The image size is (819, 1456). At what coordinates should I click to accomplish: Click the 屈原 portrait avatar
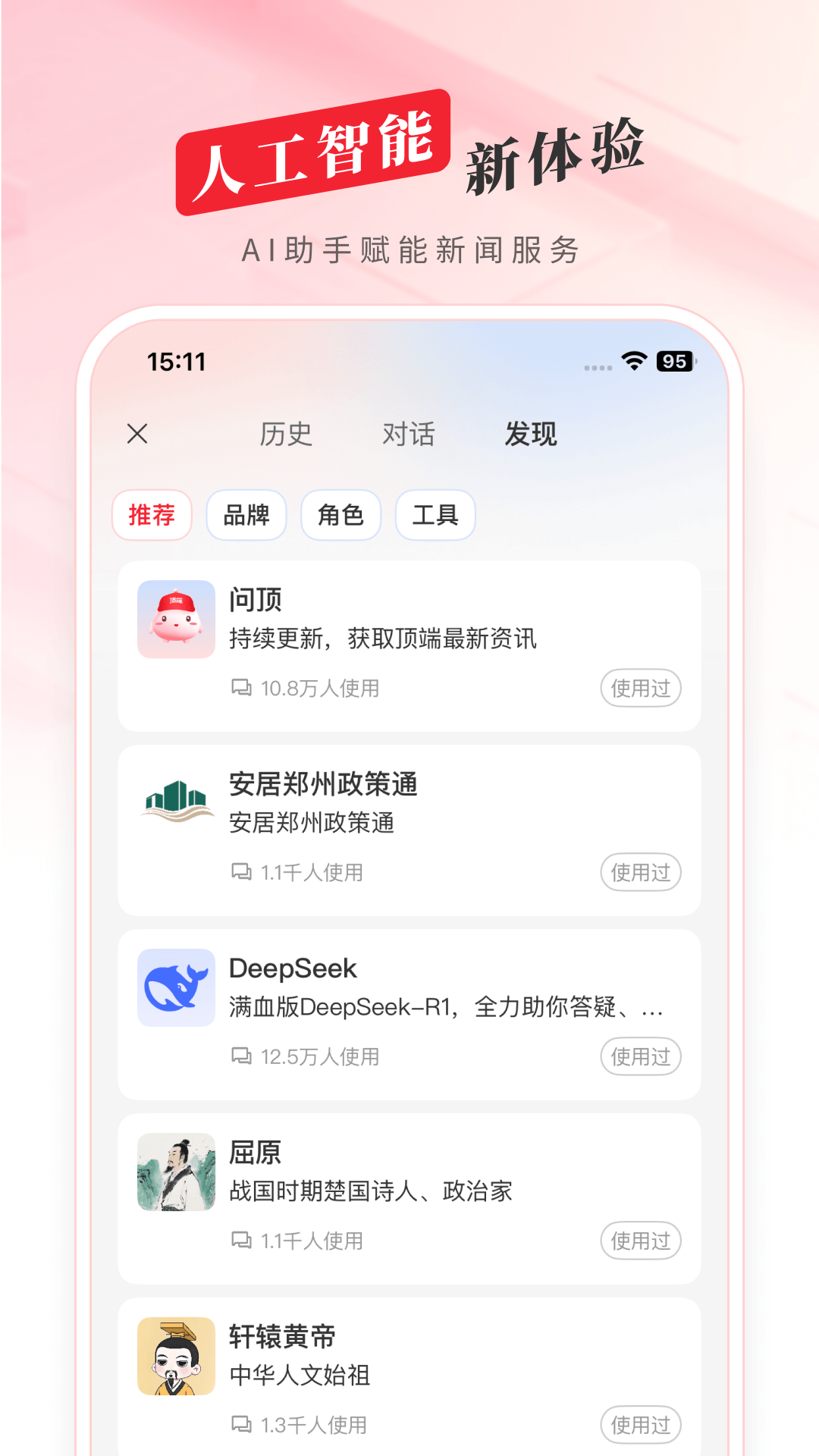click(175, 1172)
